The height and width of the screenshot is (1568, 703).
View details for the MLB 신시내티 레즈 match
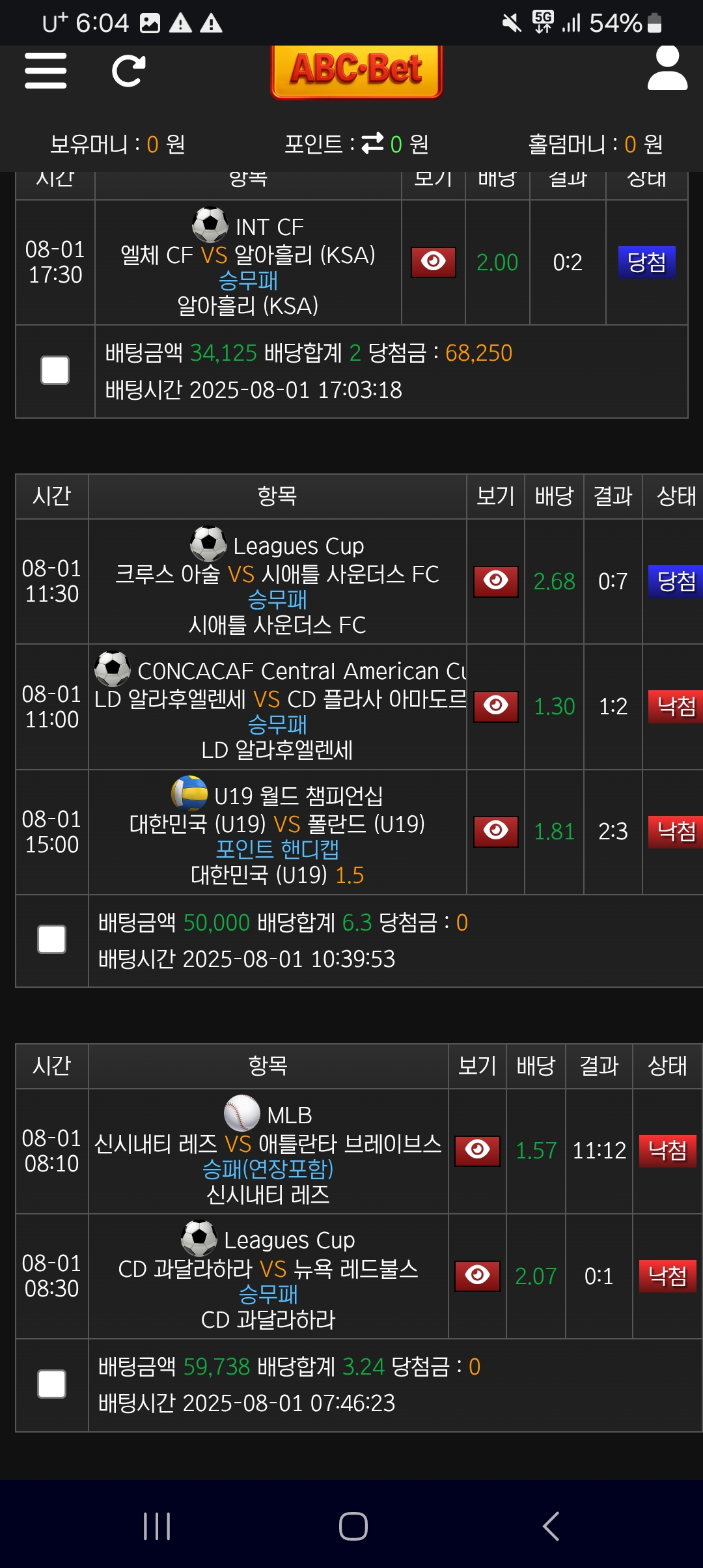tap(477, 1151)
